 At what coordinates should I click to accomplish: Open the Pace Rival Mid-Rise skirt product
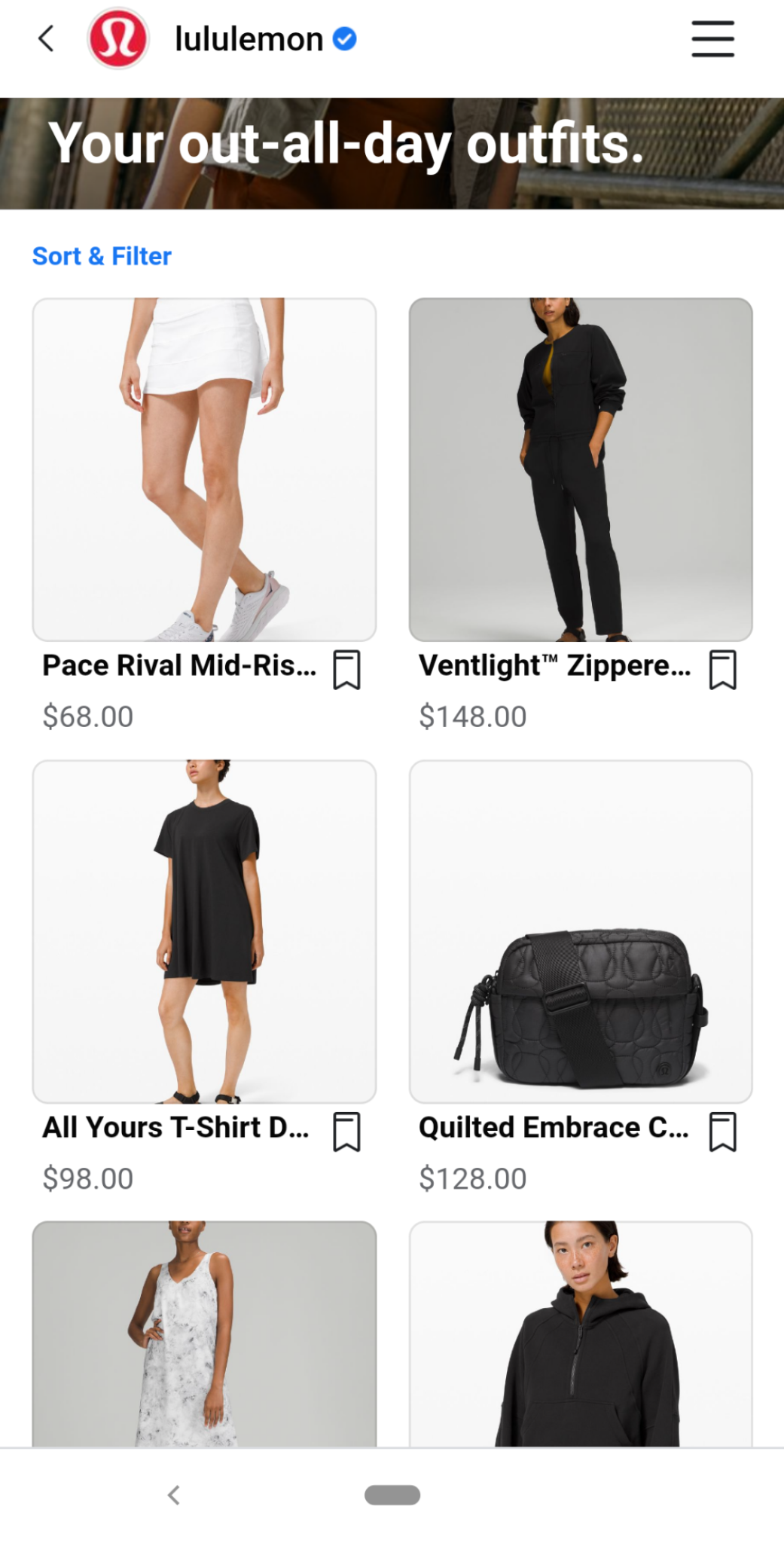(x=204, y=469)
